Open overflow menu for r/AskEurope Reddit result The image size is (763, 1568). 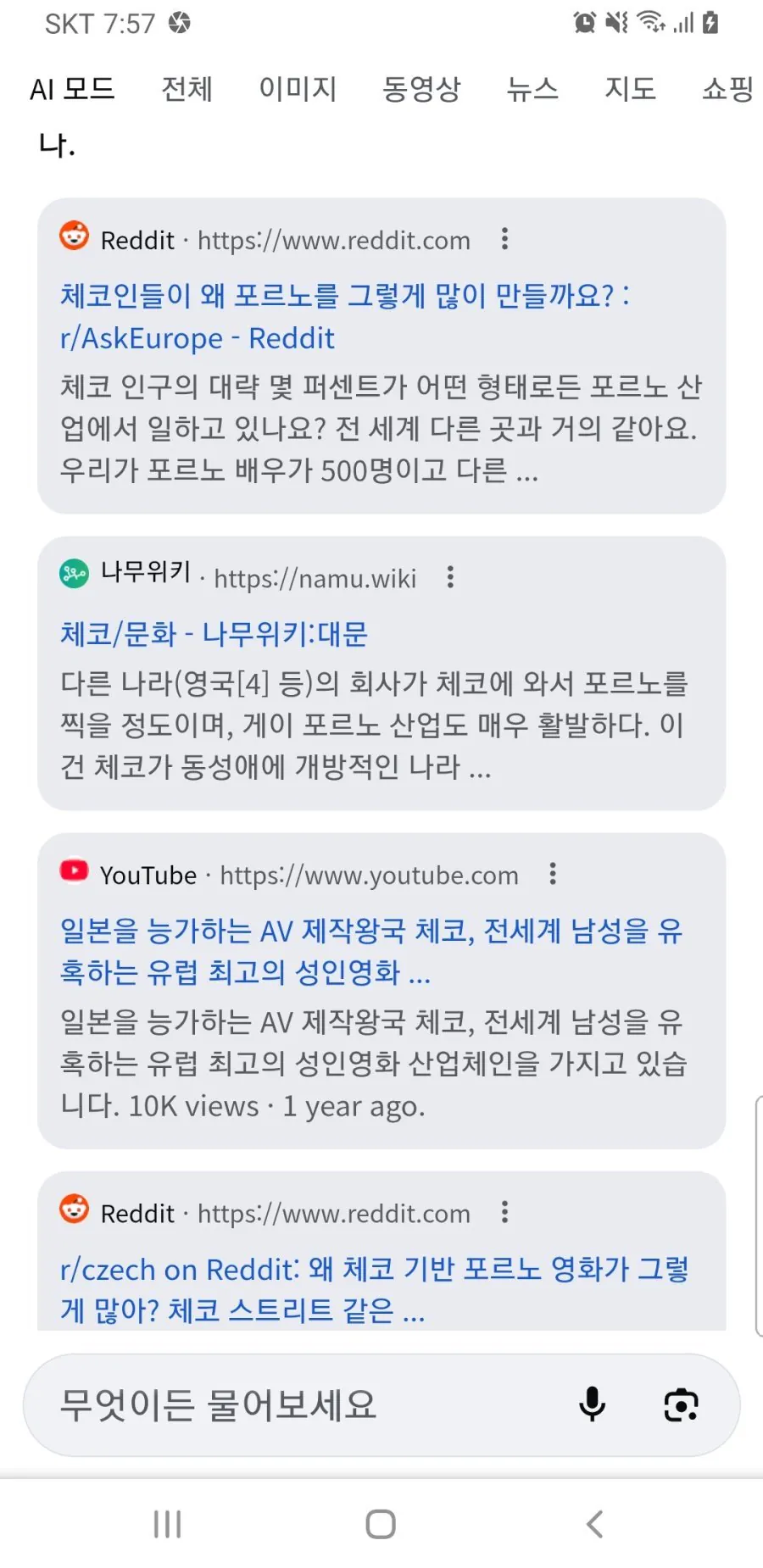click(x=504, y=239)
